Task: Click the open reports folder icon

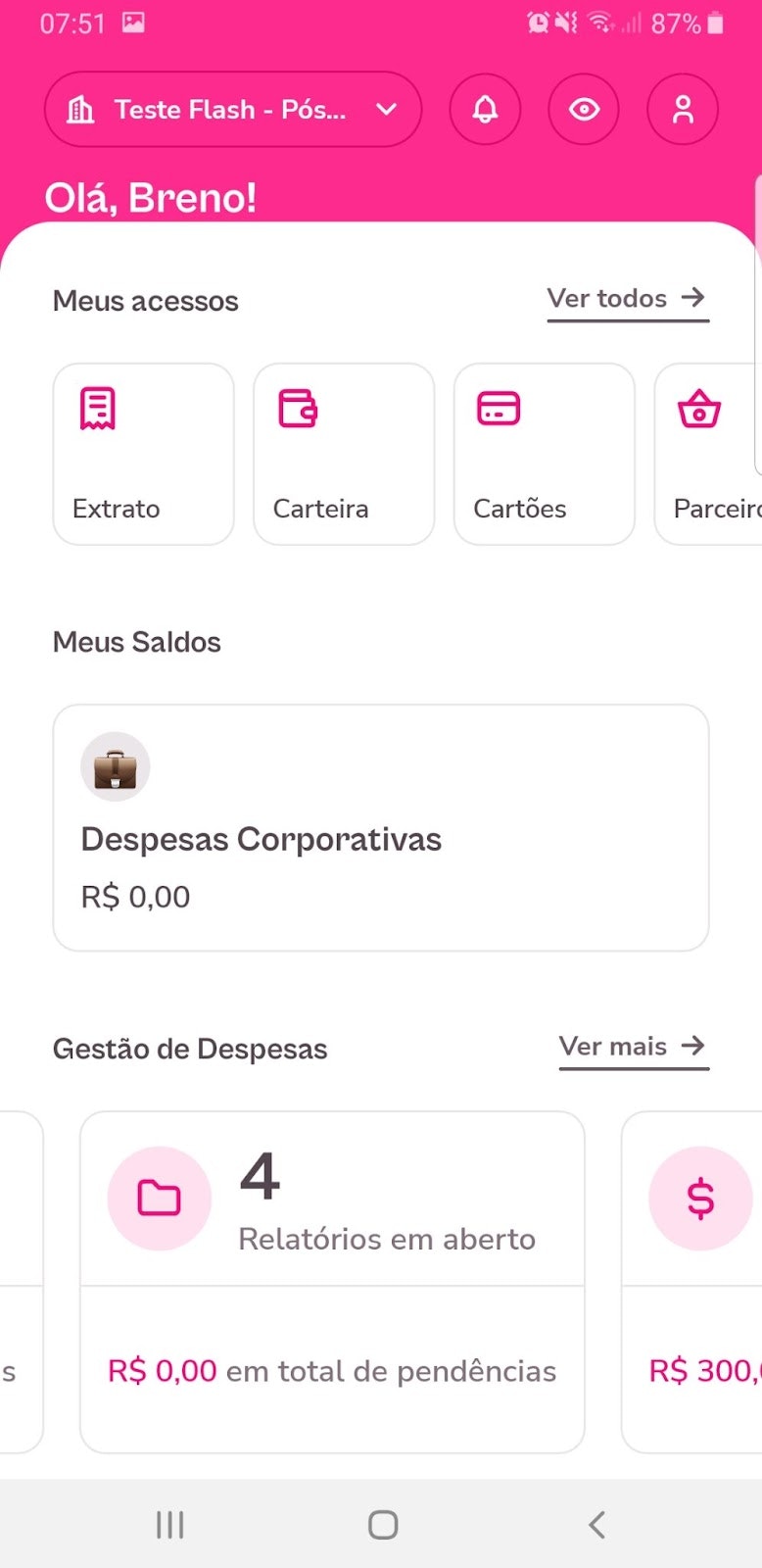Action: 159,1198
